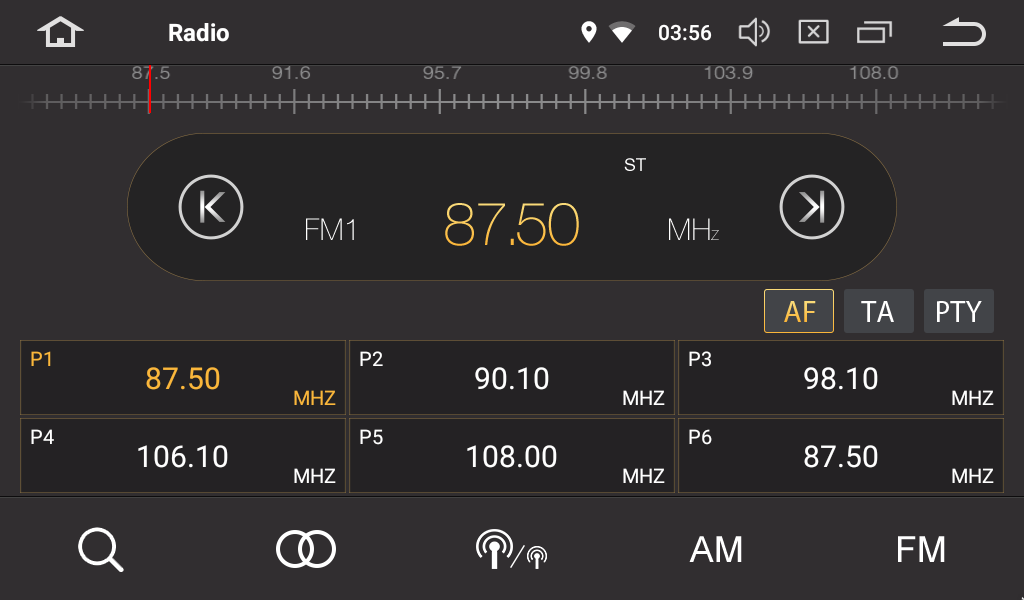Close the app with the X box icon
This screenshot has width=1024, height=600.
coord(814,33)
